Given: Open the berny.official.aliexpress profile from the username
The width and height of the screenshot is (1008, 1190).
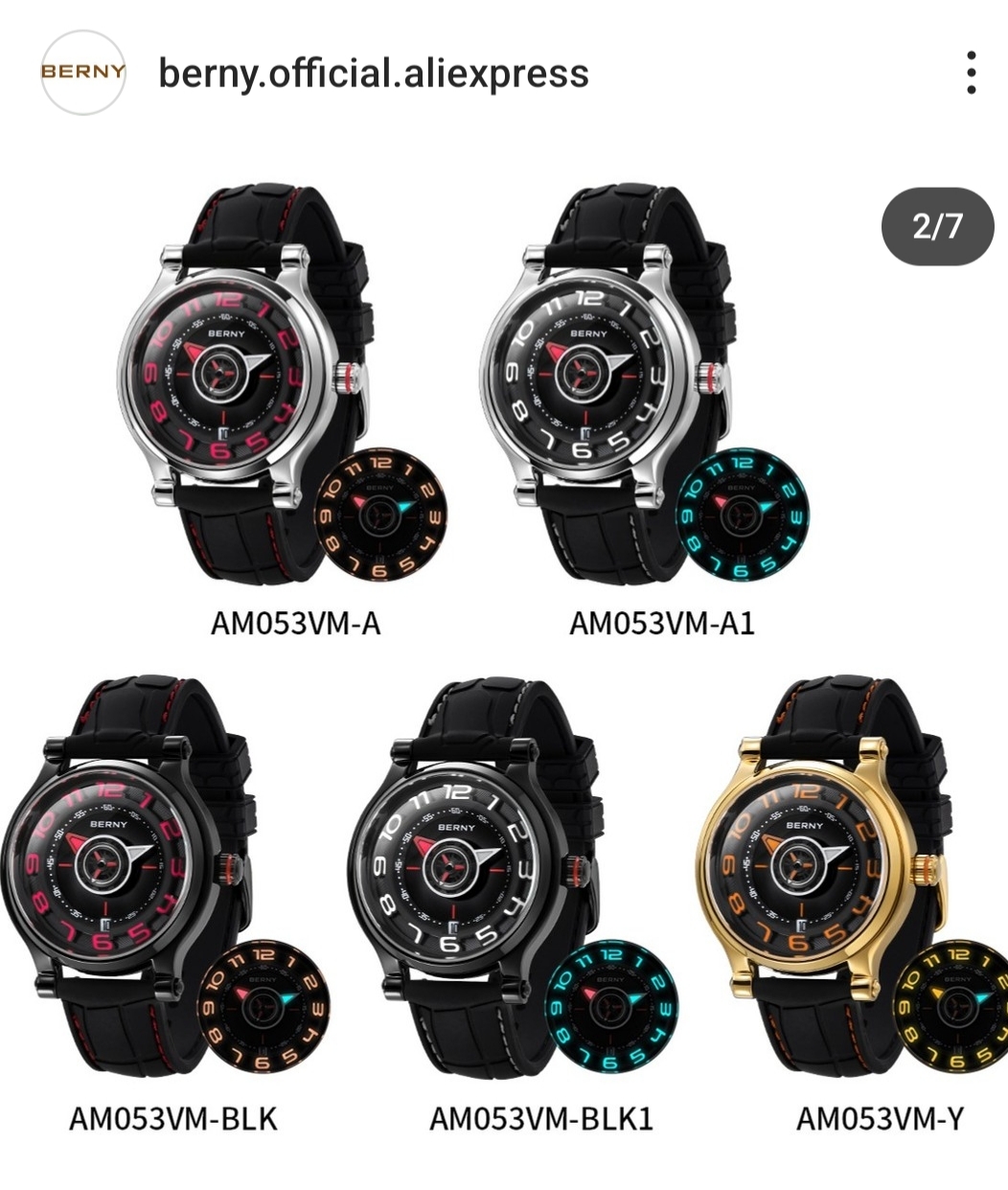Looking at the screenshot, I should [373, 73].
